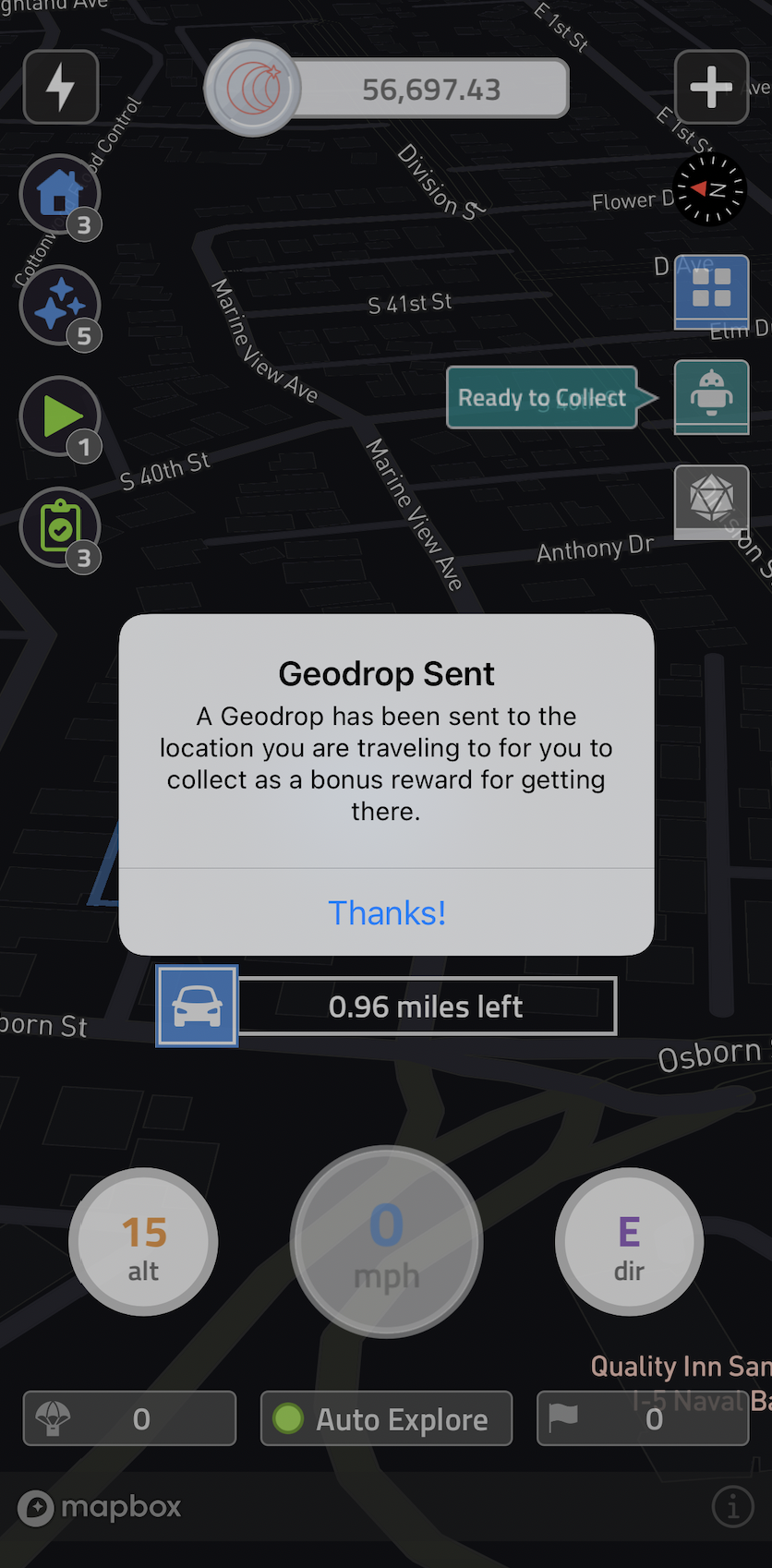This screenshot has width=772, height=1568.
Task: Tap the Ready to Collect label
Action: (x=543, y=398)
